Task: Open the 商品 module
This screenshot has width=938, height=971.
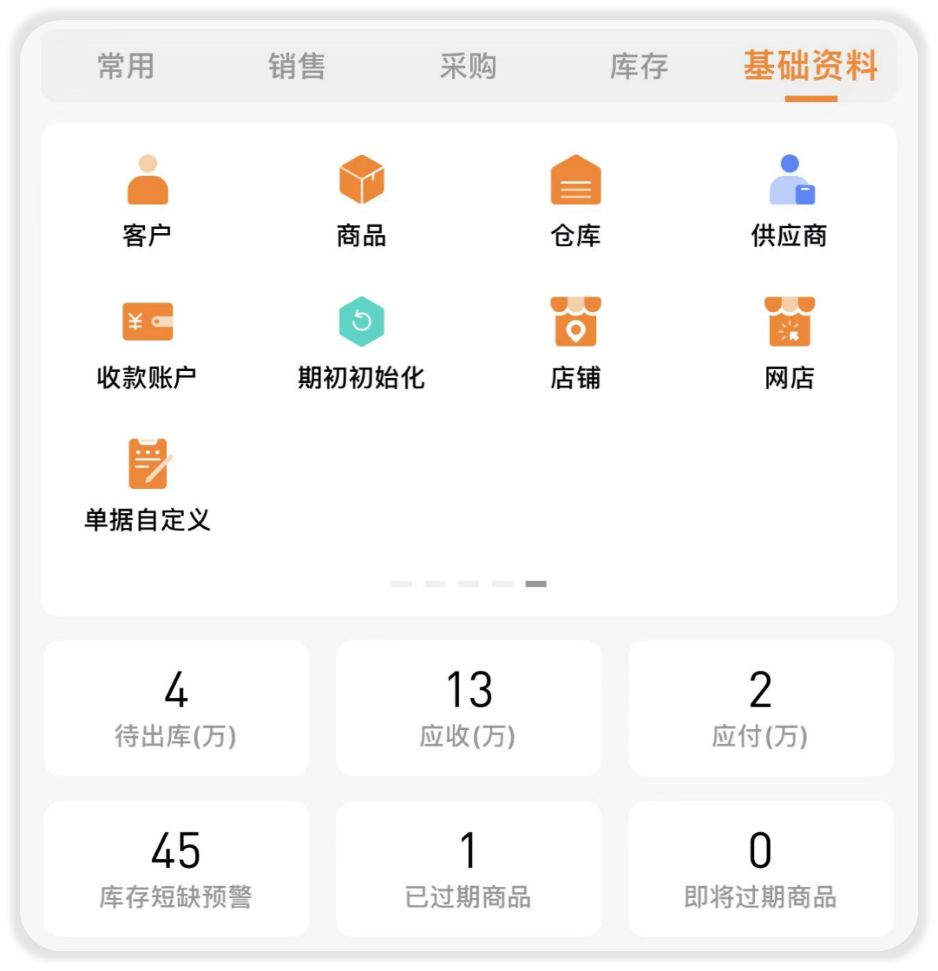Action: 361,201
